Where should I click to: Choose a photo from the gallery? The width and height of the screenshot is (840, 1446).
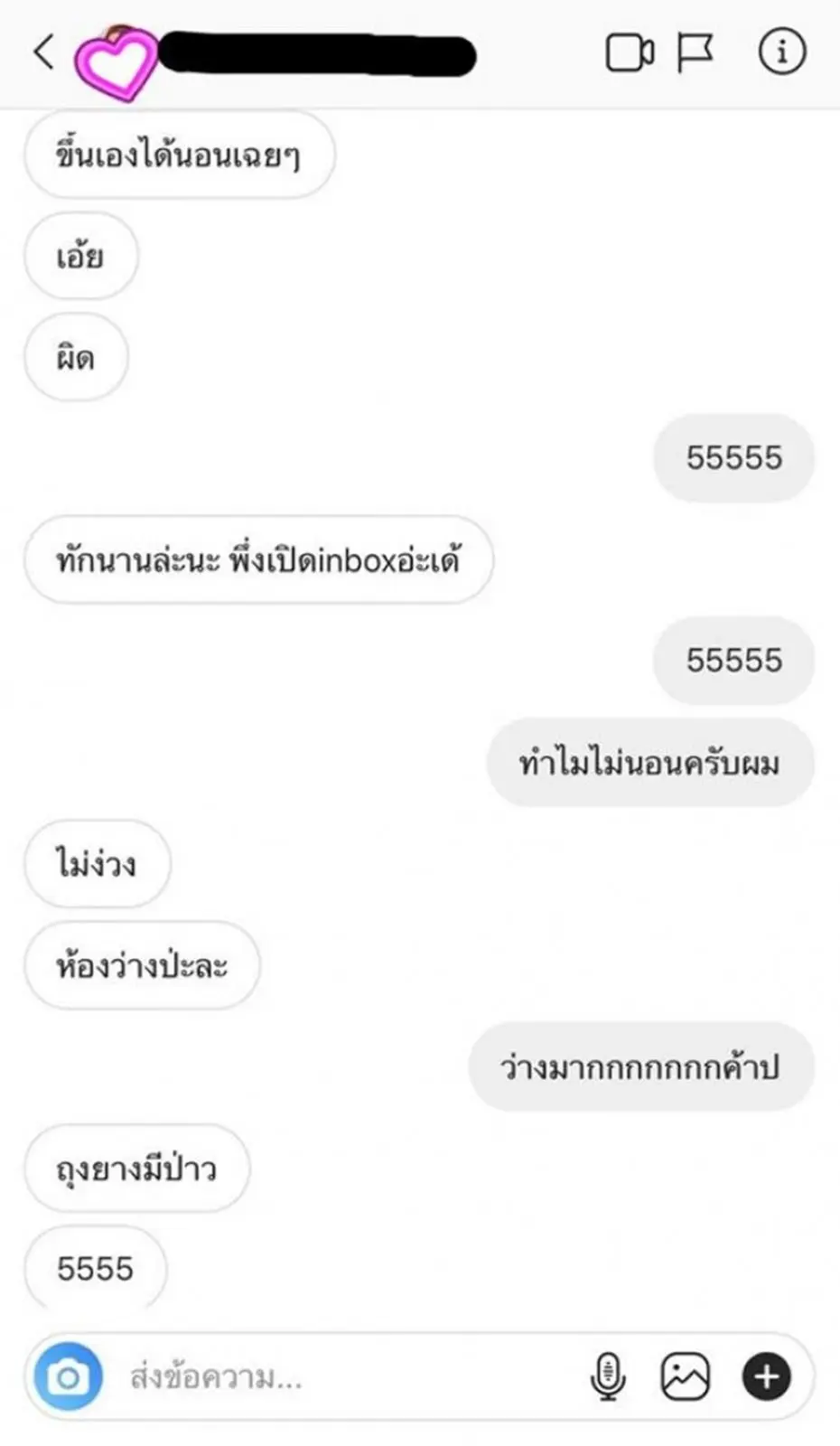pyautogui.click(x=686, y=1376)
